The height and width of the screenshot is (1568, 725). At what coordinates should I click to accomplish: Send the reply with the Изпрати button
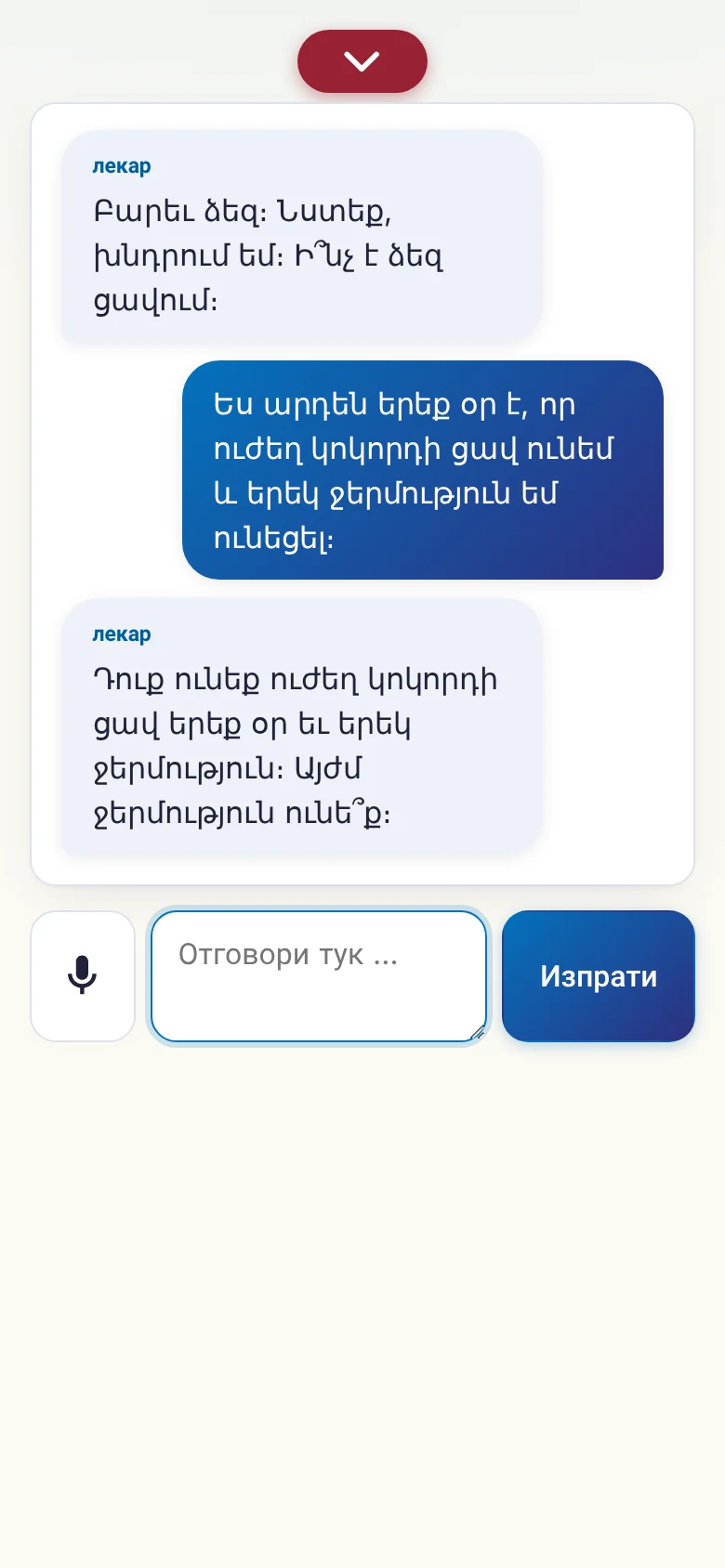point(599,976)
